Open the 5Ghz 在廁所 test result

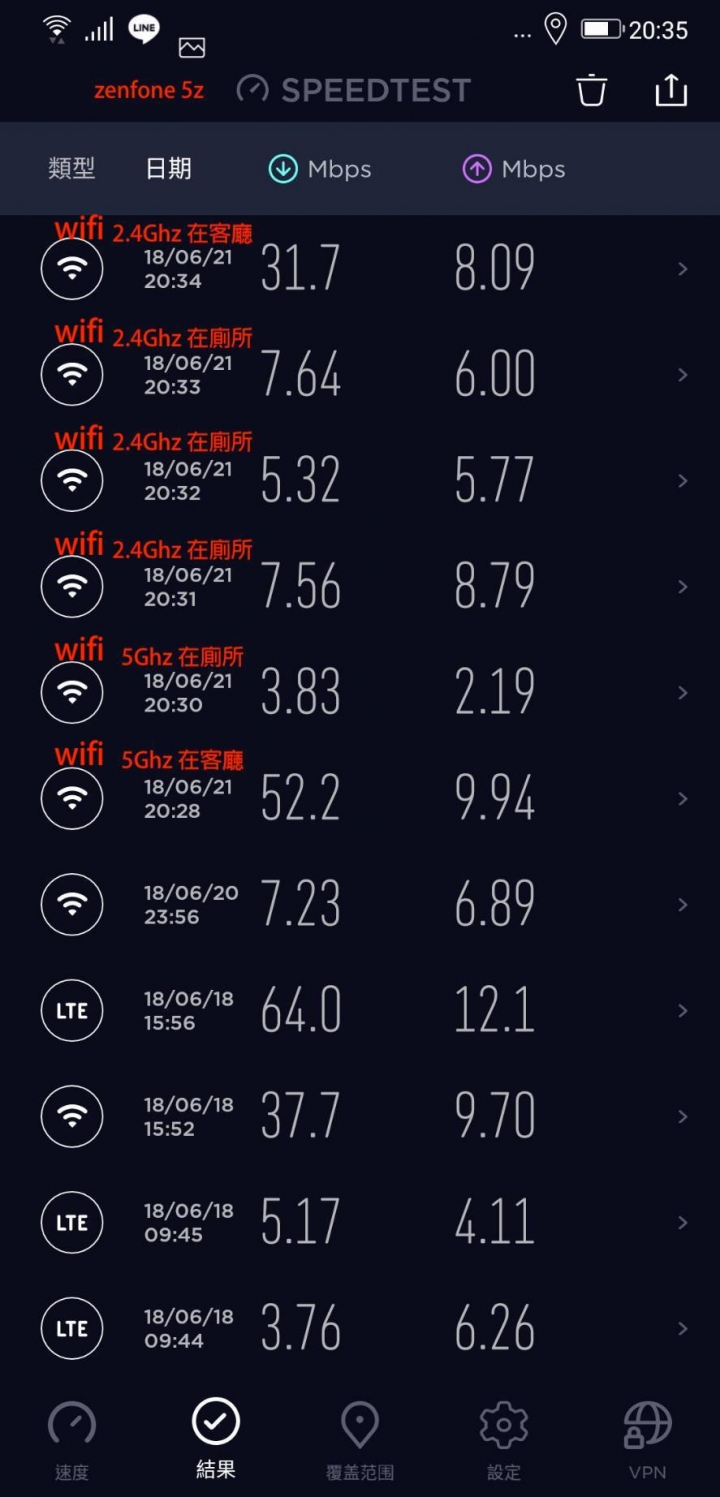360,691
